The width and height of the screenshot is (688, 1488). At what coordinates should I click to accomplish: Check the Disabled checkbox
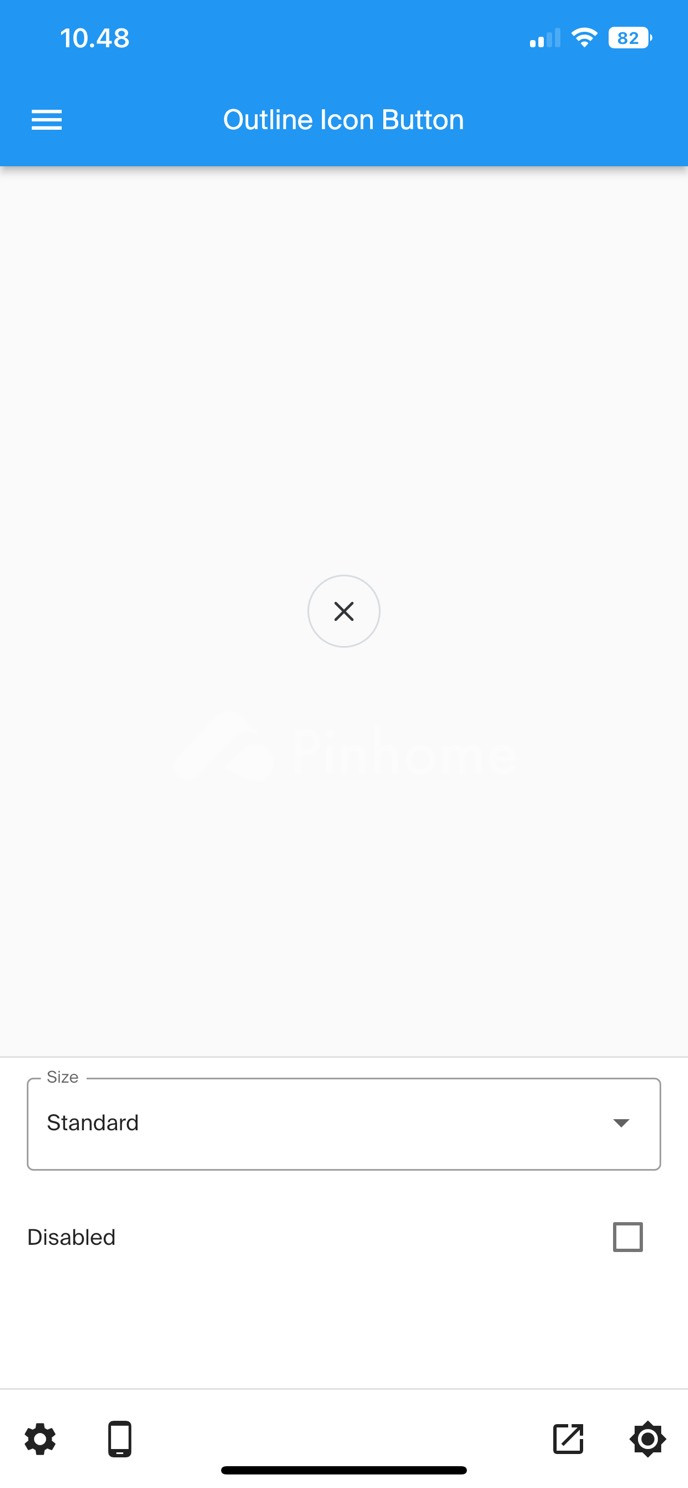pos(628,1237)
